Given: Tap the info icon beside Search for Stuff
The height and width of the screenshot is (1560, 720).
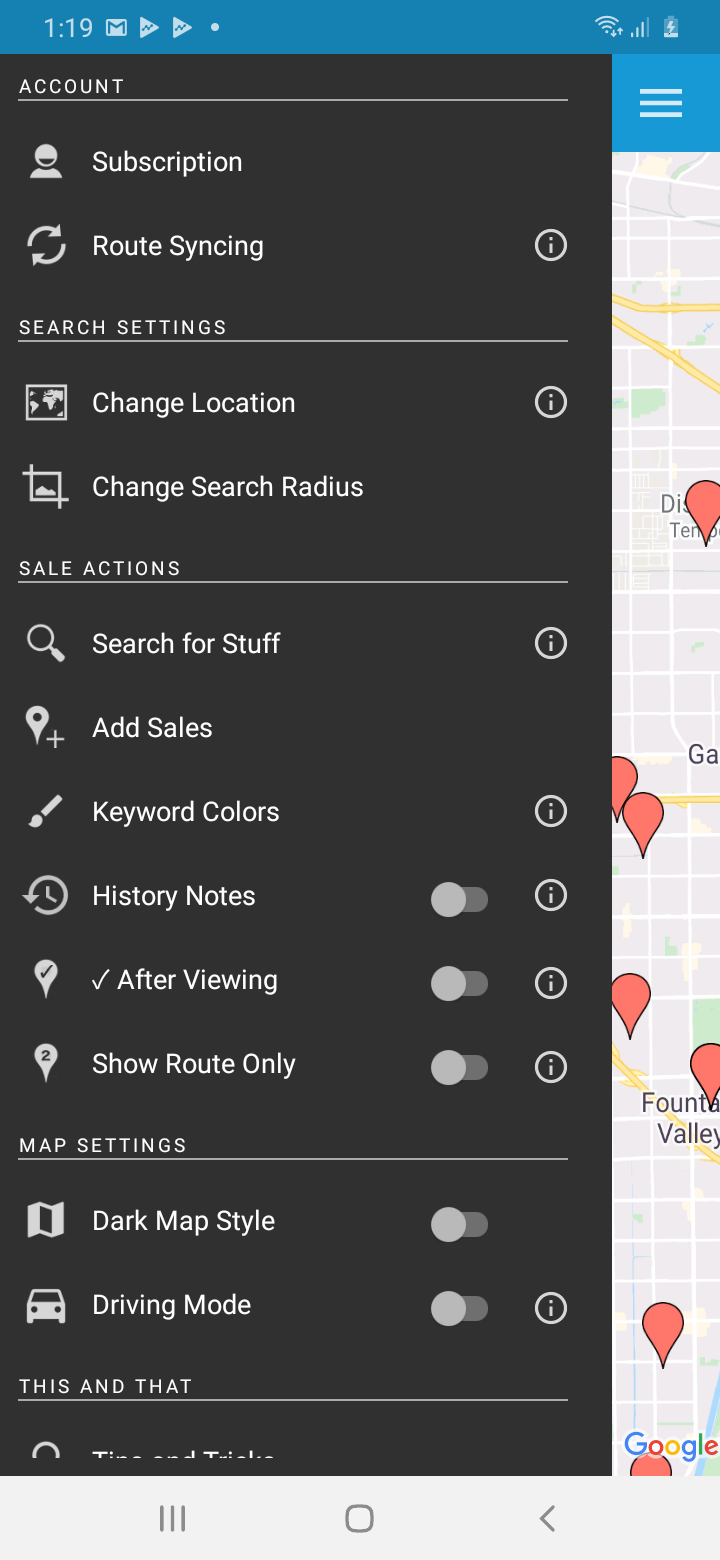Looking at the screenshot, I should coord(551,643).
